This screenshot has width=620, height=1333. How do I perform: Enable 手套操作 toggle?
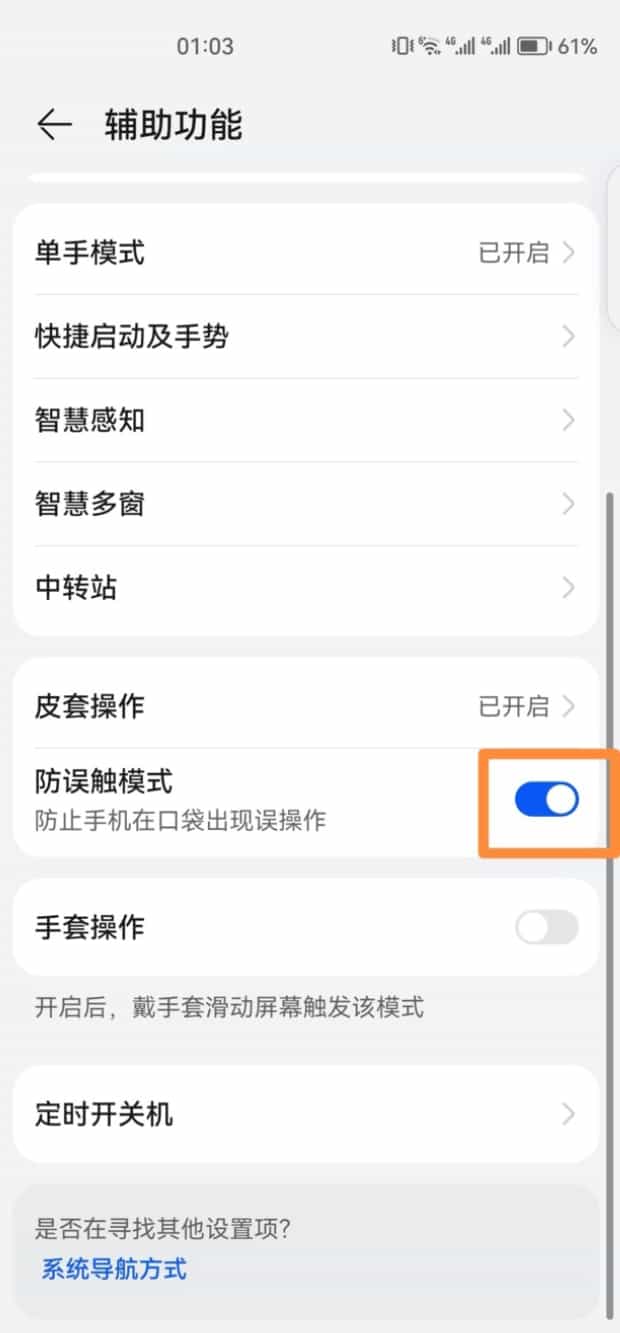point(546,927)
